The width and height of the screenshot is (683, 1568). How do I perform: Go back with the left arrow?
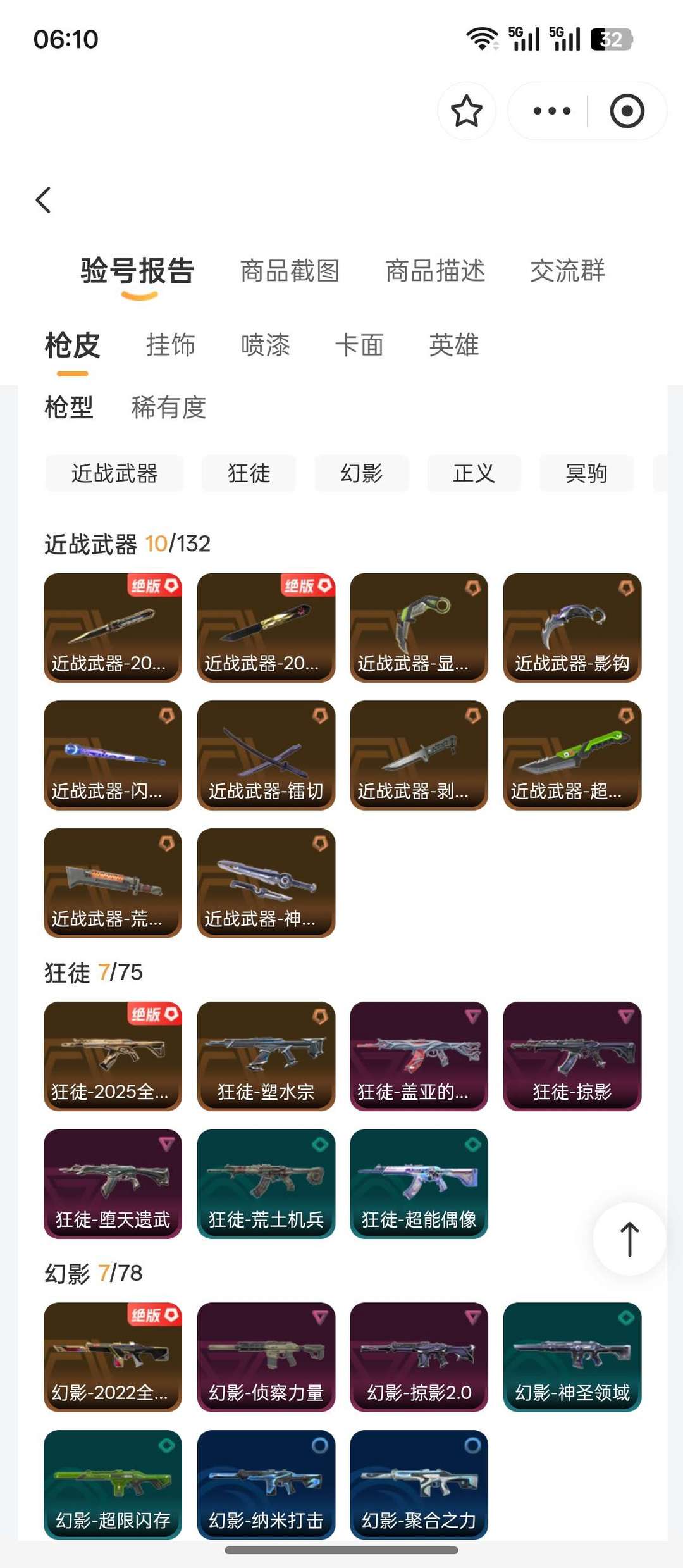[x=43, y=201]
